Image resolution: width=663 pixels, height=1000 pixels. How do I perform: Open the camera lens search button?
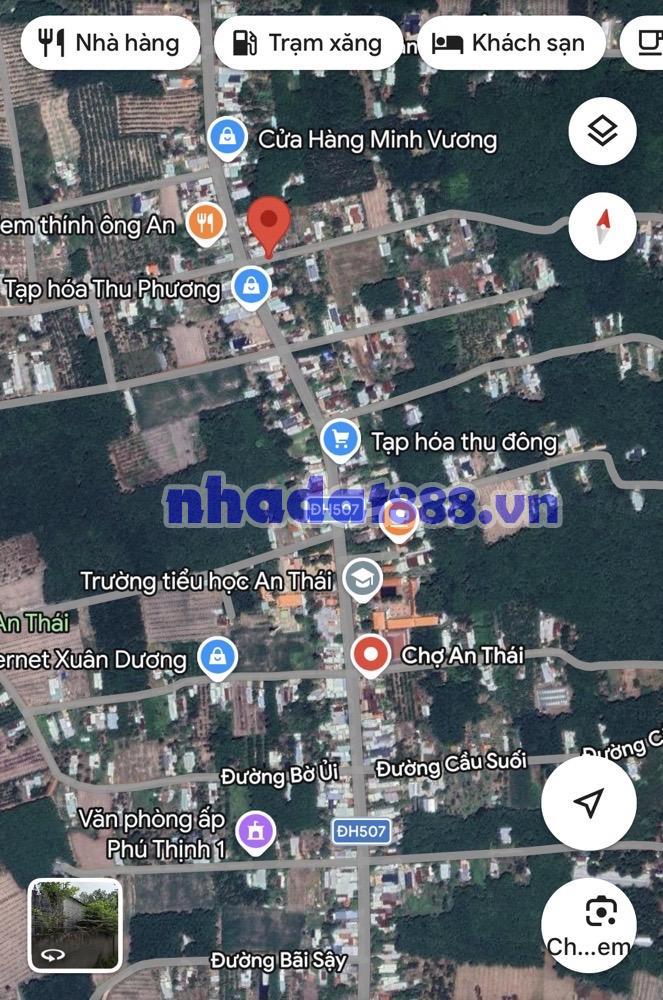pyautogui.click(x=600, y=914)
